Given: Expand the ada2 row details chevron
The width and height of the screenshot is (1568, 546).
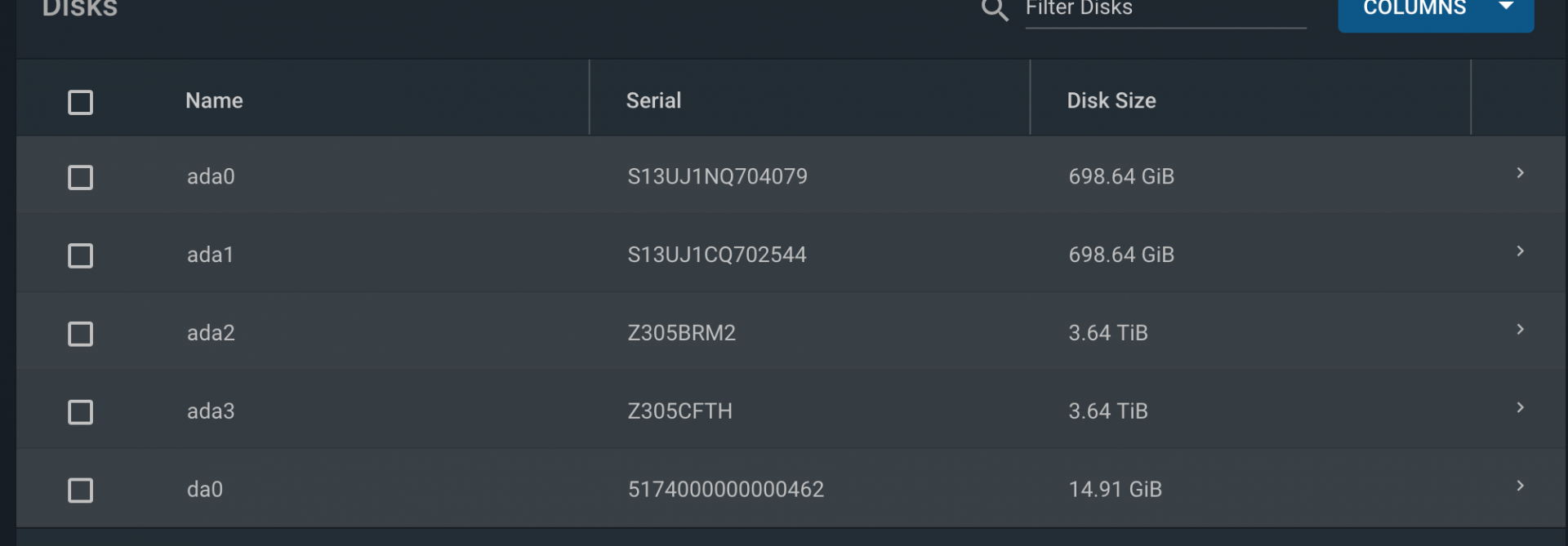Looking at the screenshot, I should (x=1520, y=330).
